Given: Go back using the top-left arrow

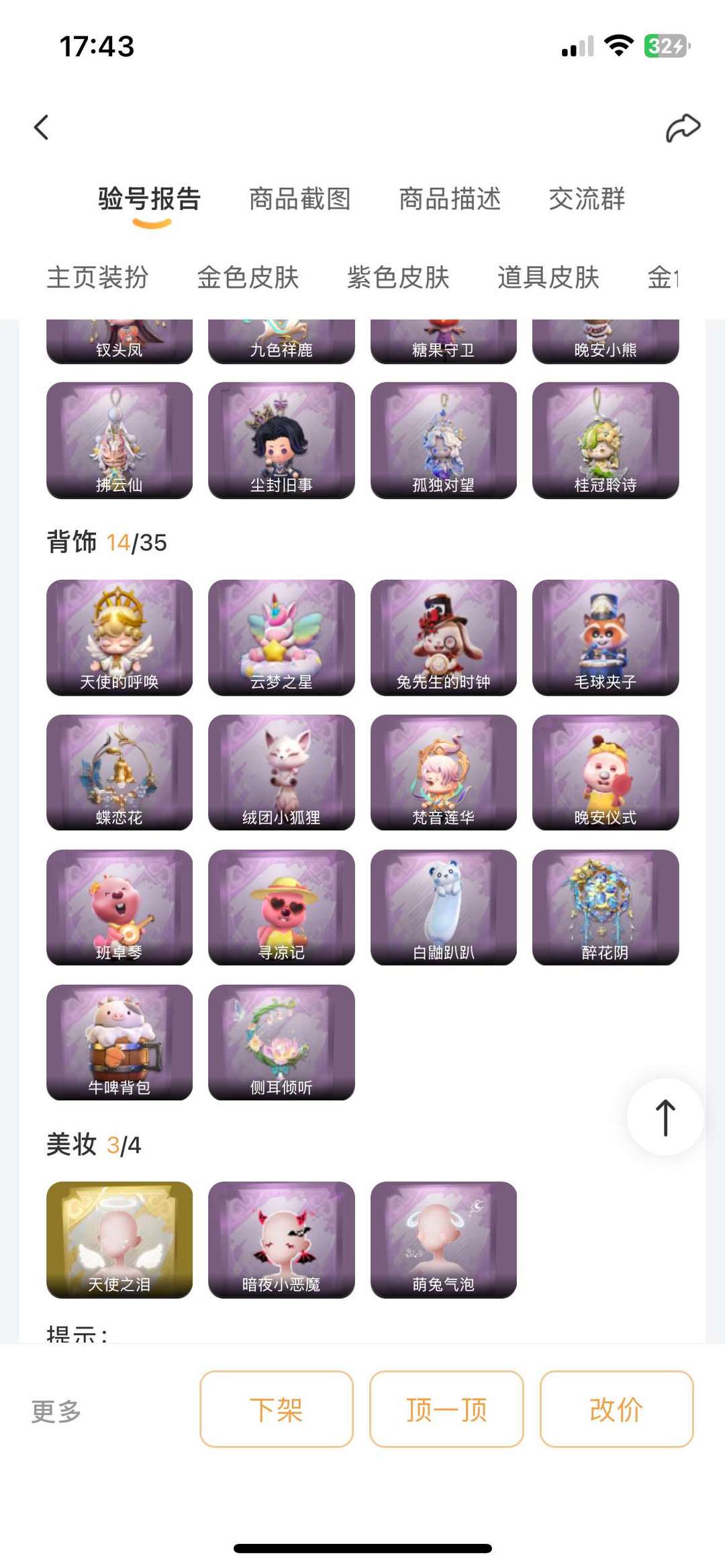Looking at the screenshot, I should 42,127.
